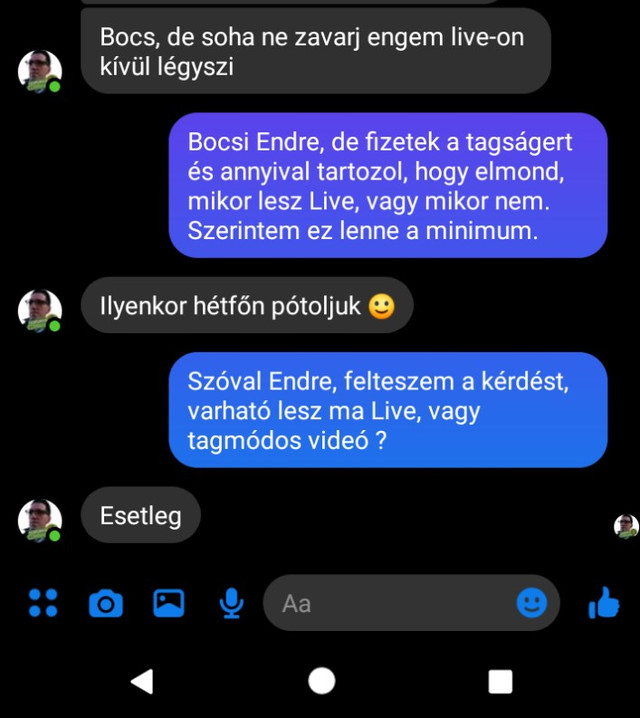This screenshot has height=718, width=640.
Task: Open the emoji picker in message field
Action: tap(532, 602)
